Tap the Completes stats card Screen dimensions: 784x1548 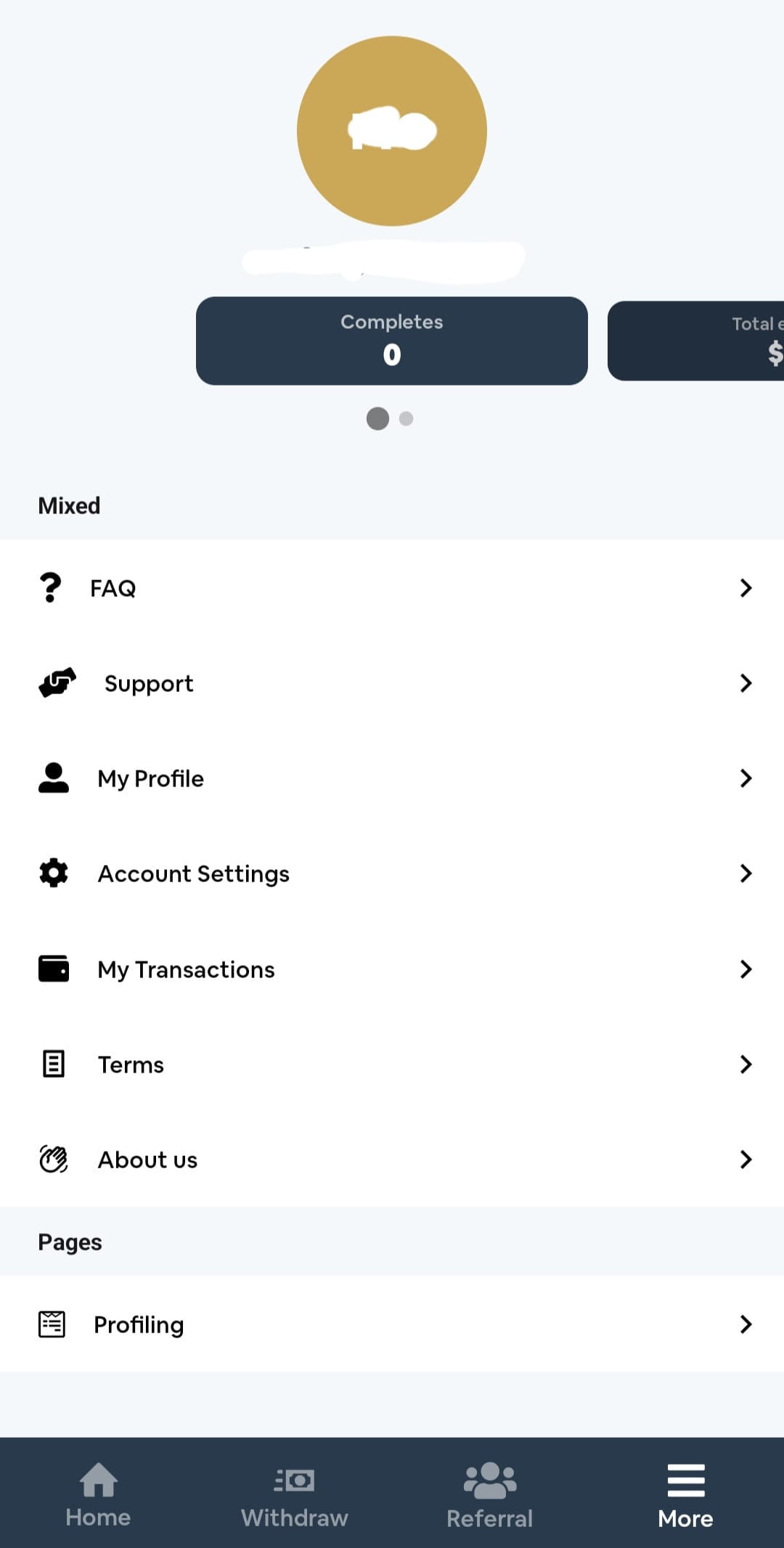[x=392, y=341]
